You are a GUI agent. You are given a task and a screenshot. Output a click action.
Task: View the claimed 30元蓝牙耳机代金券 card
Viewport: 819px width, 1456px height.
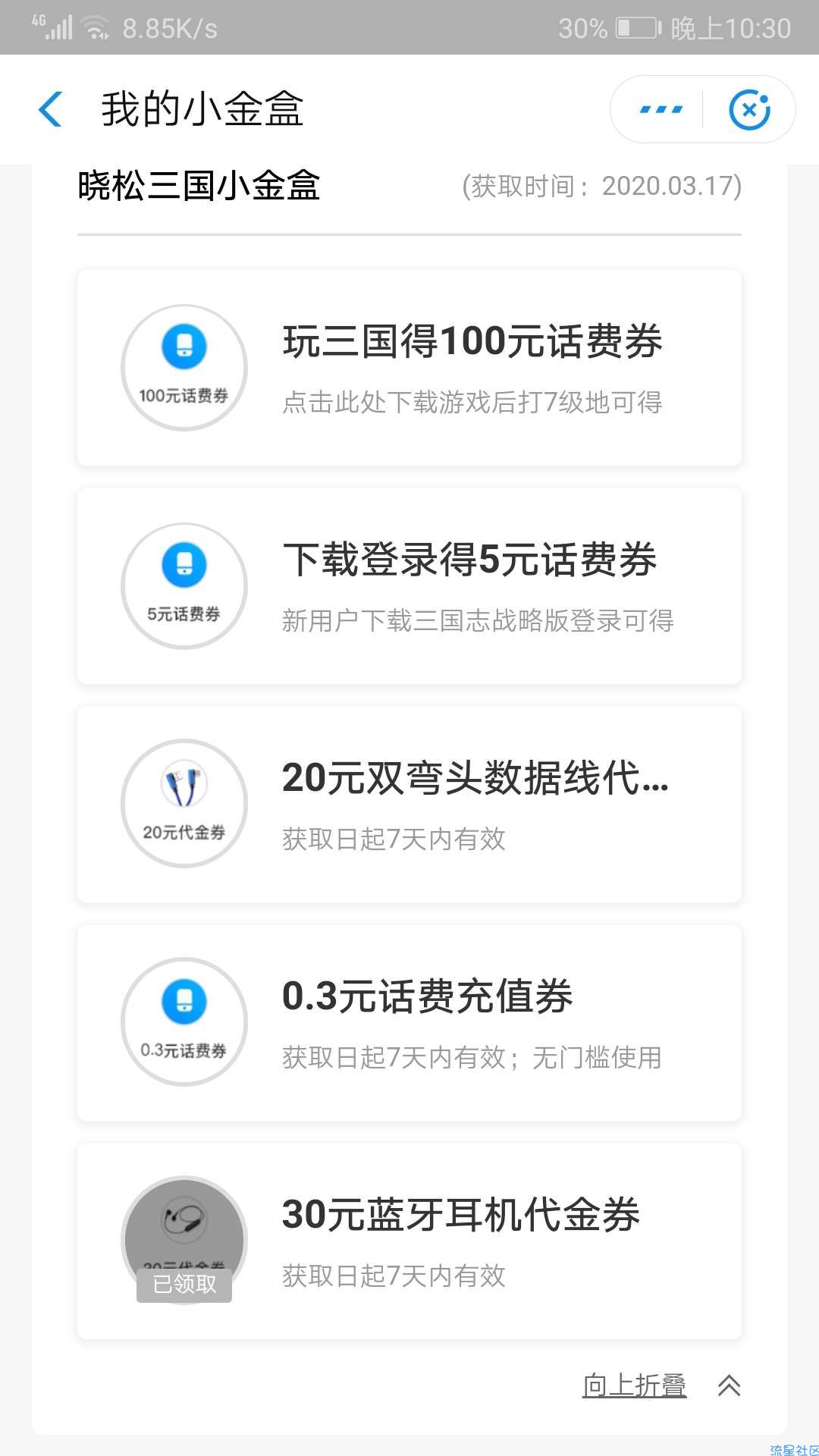pyautogui.click(x=409, y=1241)
